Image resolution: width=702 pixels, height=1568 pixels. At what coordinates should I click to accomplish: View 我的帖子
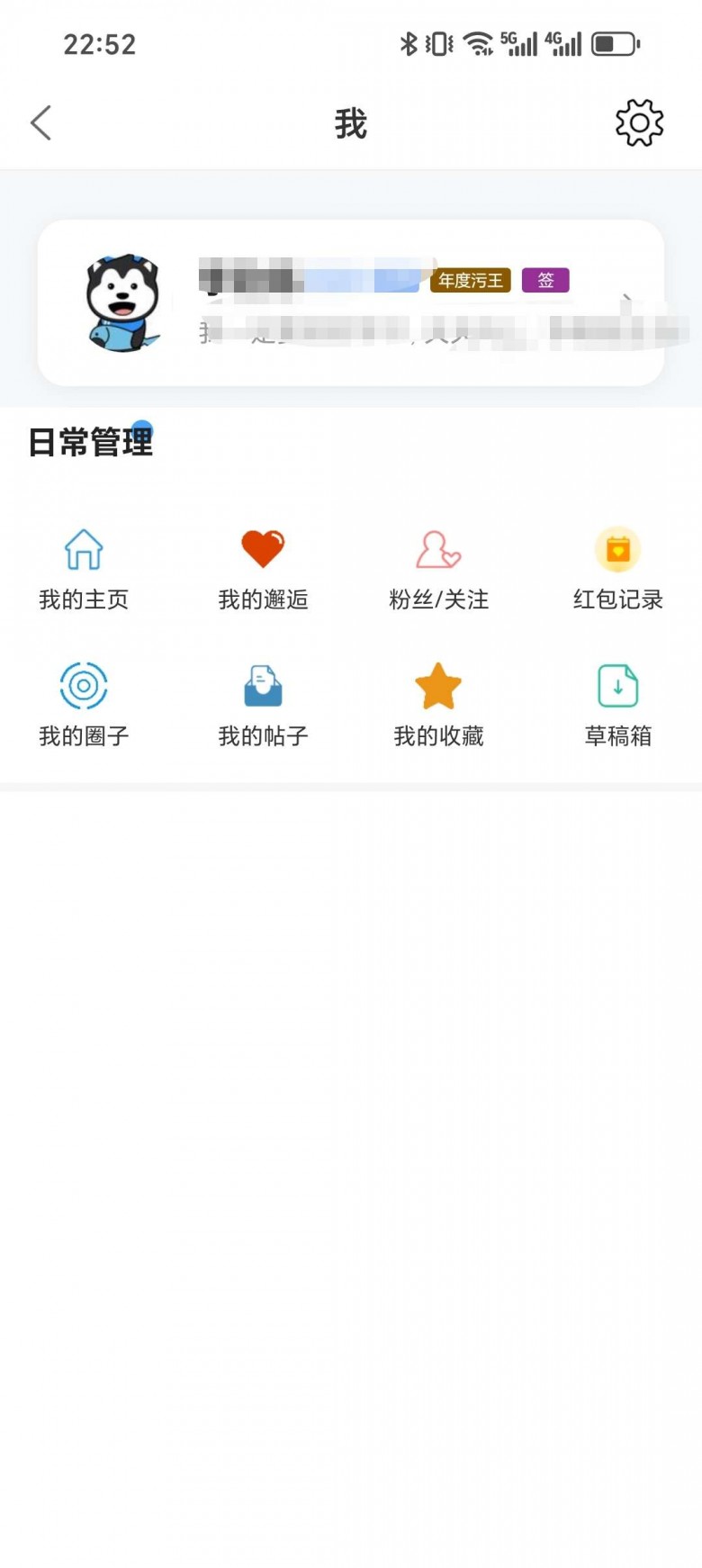pyautogui.click(x=263, y=706)
